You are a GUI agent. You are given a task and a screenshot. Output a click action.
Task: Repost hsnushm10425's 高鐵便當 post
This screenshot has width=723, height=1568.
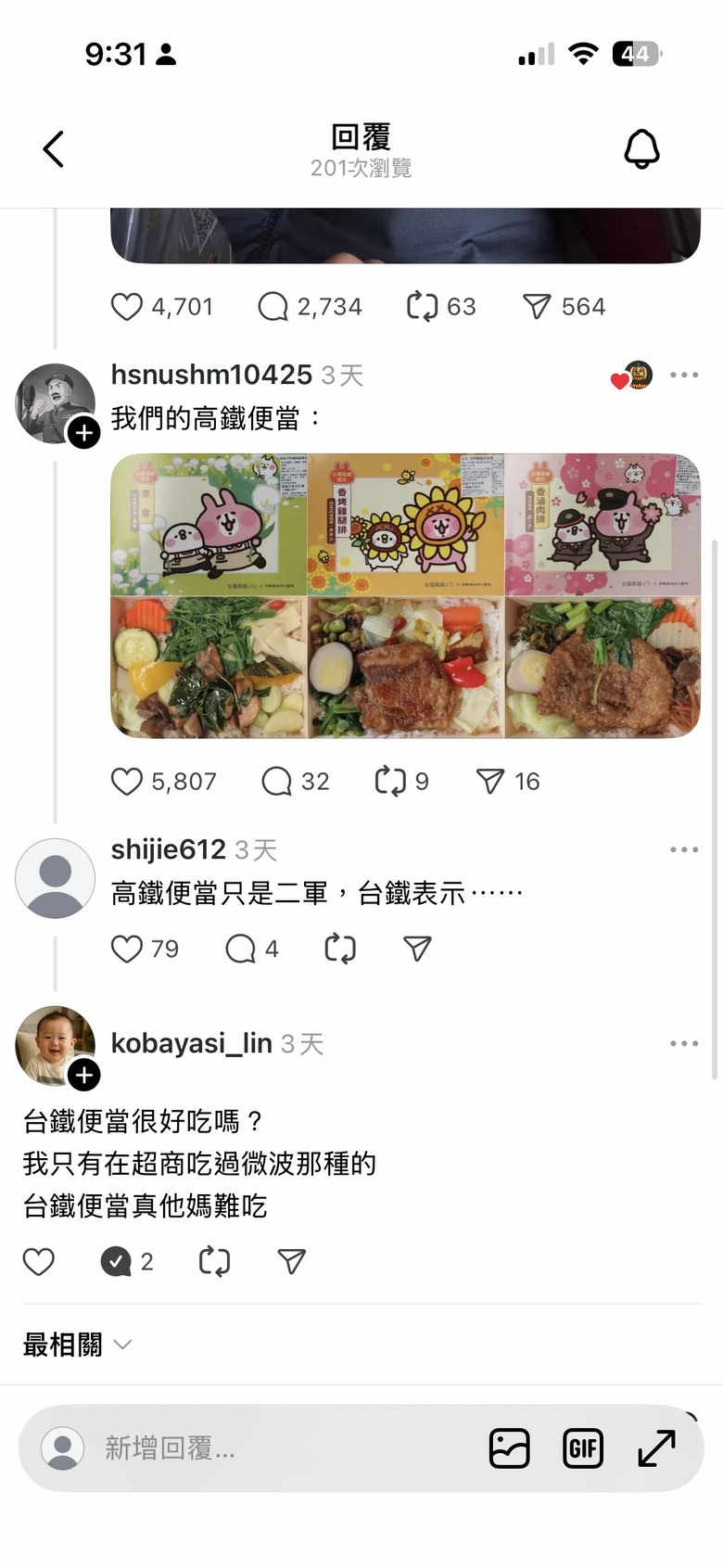pos(390,782)
